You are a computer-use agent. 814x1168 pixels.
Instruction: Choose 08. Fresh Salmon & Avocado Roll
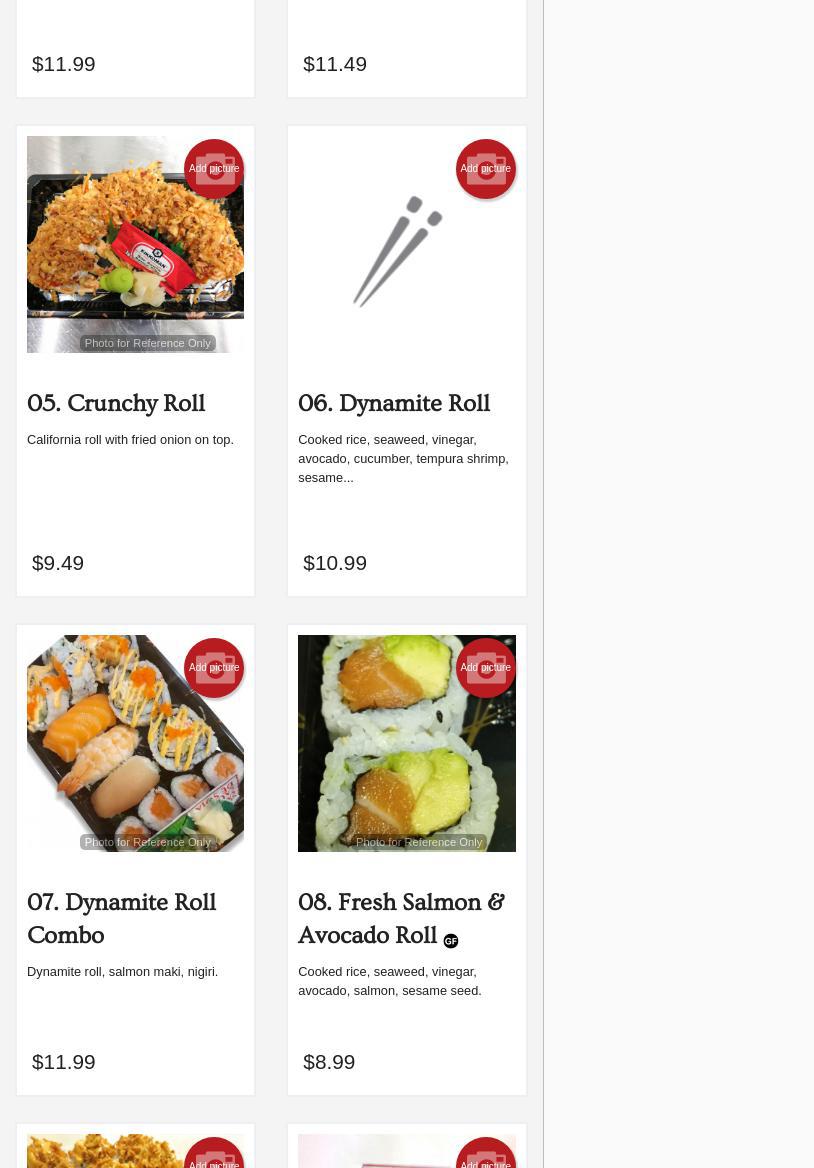400,918
